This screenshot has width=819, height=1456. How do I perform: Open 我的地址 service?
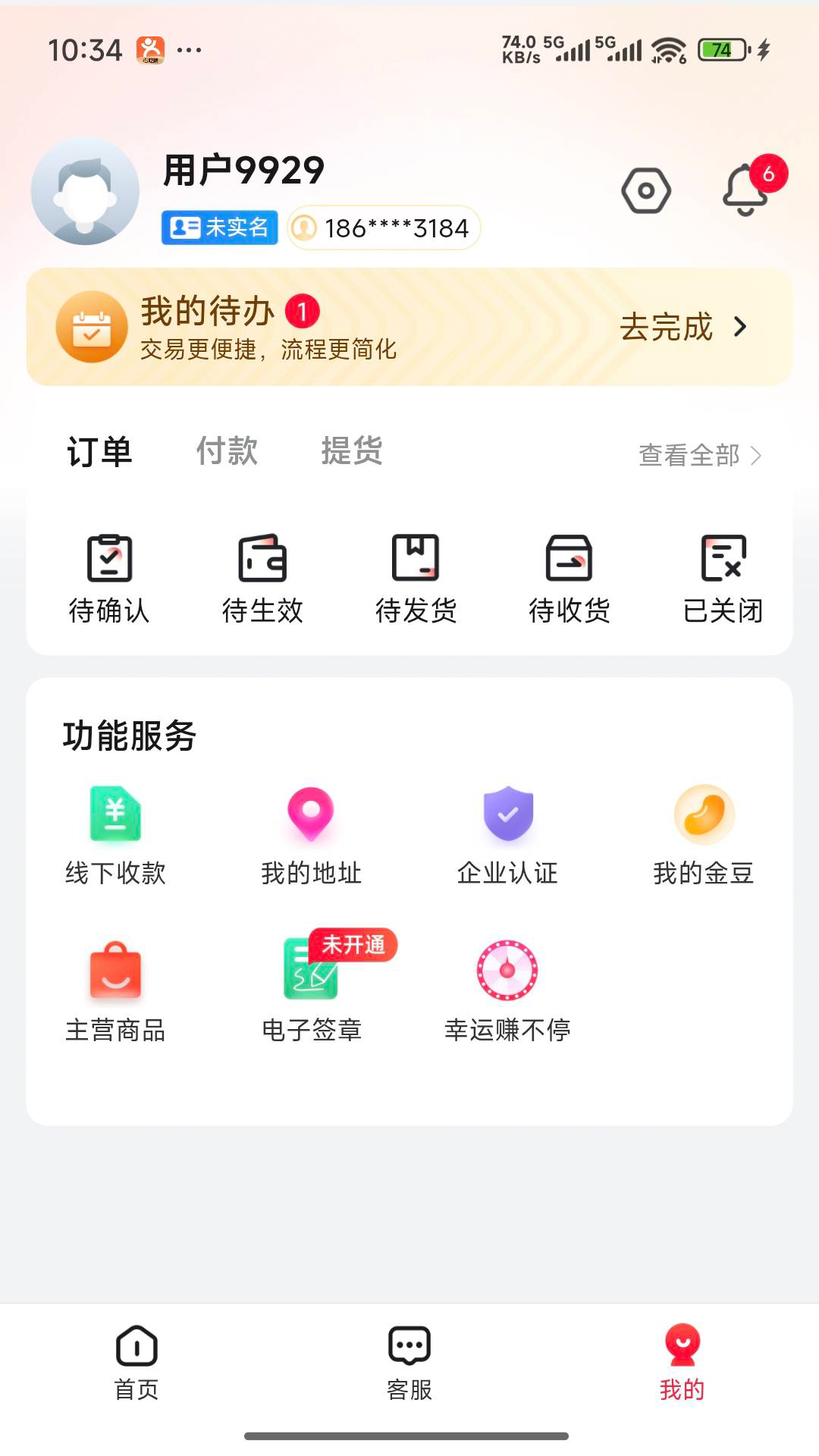coord(311,836)
